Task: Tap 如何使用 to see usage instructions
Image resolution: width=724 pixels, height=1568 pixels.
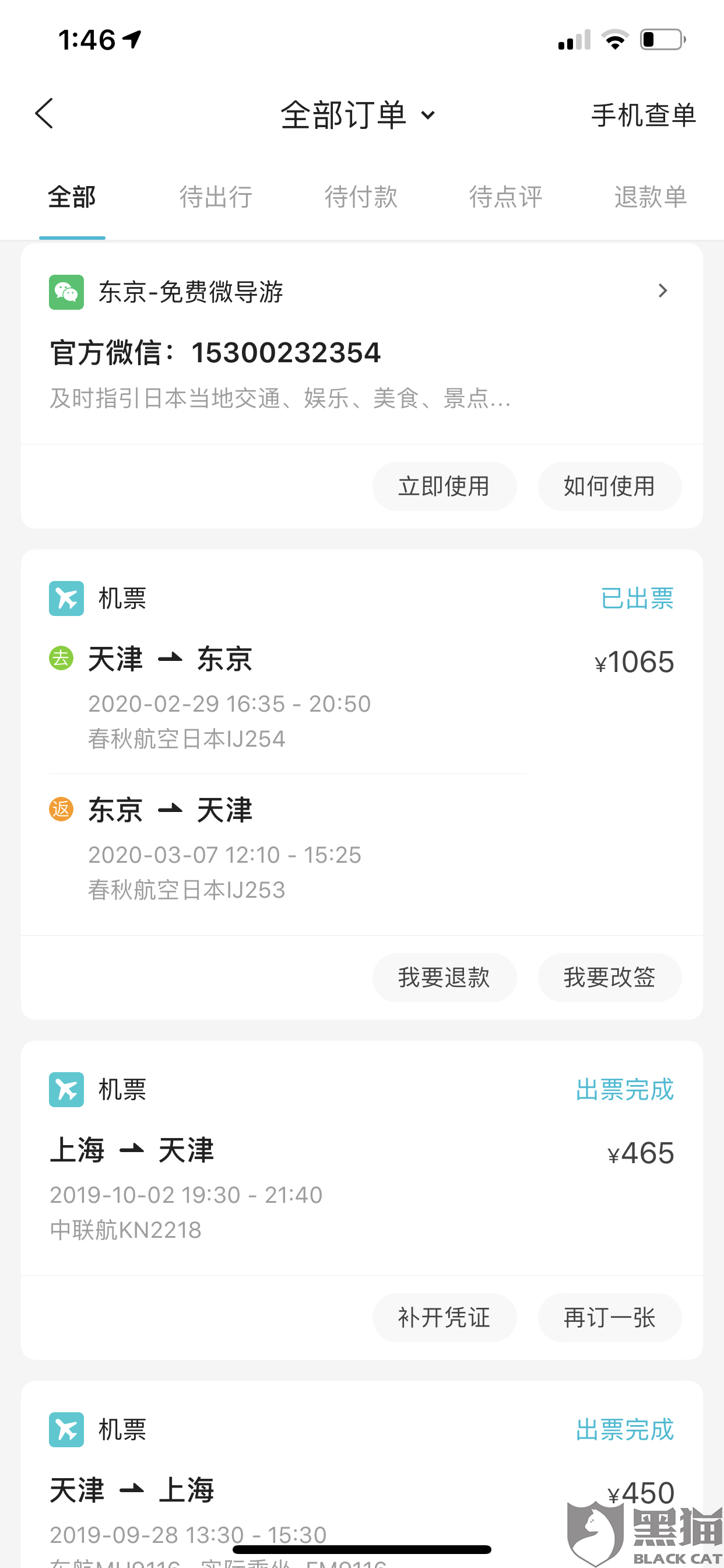Action: [609, 487]
